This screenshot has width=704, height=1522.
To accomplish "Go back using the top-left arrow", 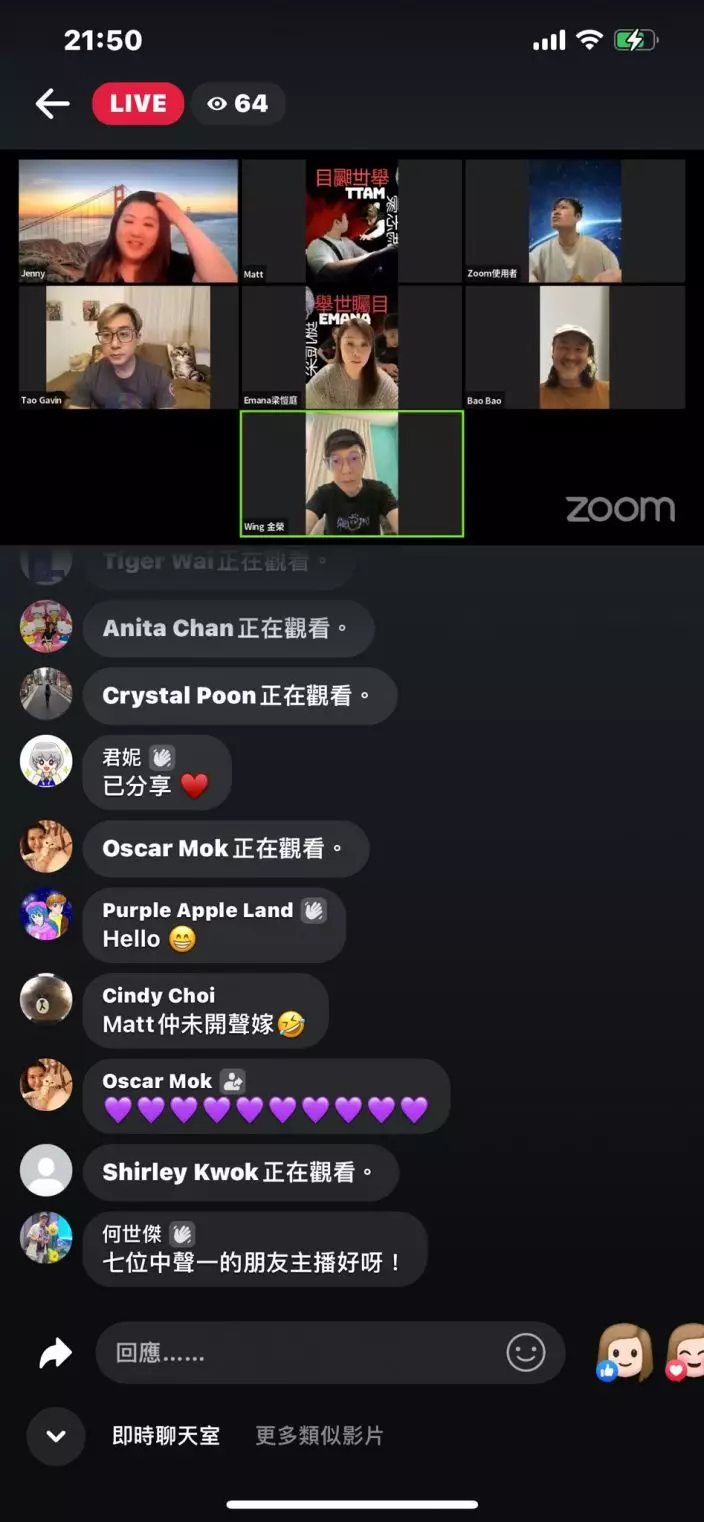I will (x=52, y=104).
